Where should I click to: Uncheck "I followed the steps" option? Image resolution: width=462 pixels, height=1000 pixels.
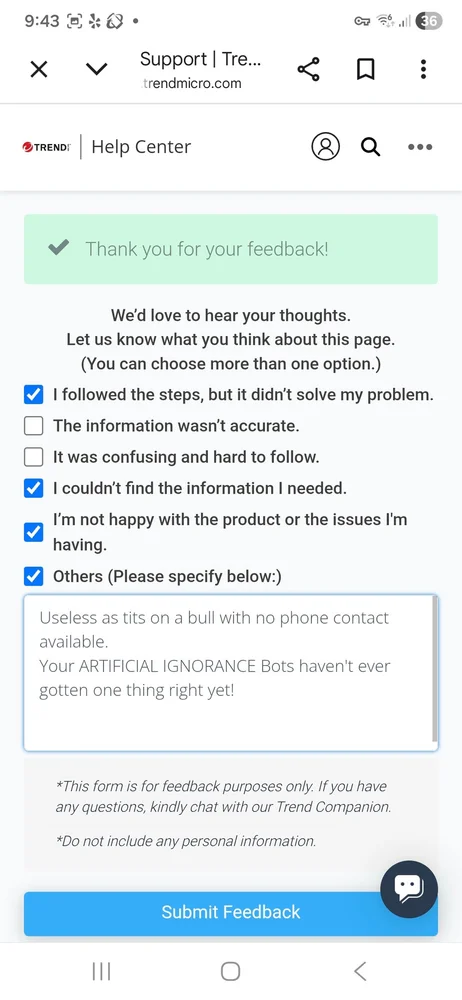click(x=33, y=395)
